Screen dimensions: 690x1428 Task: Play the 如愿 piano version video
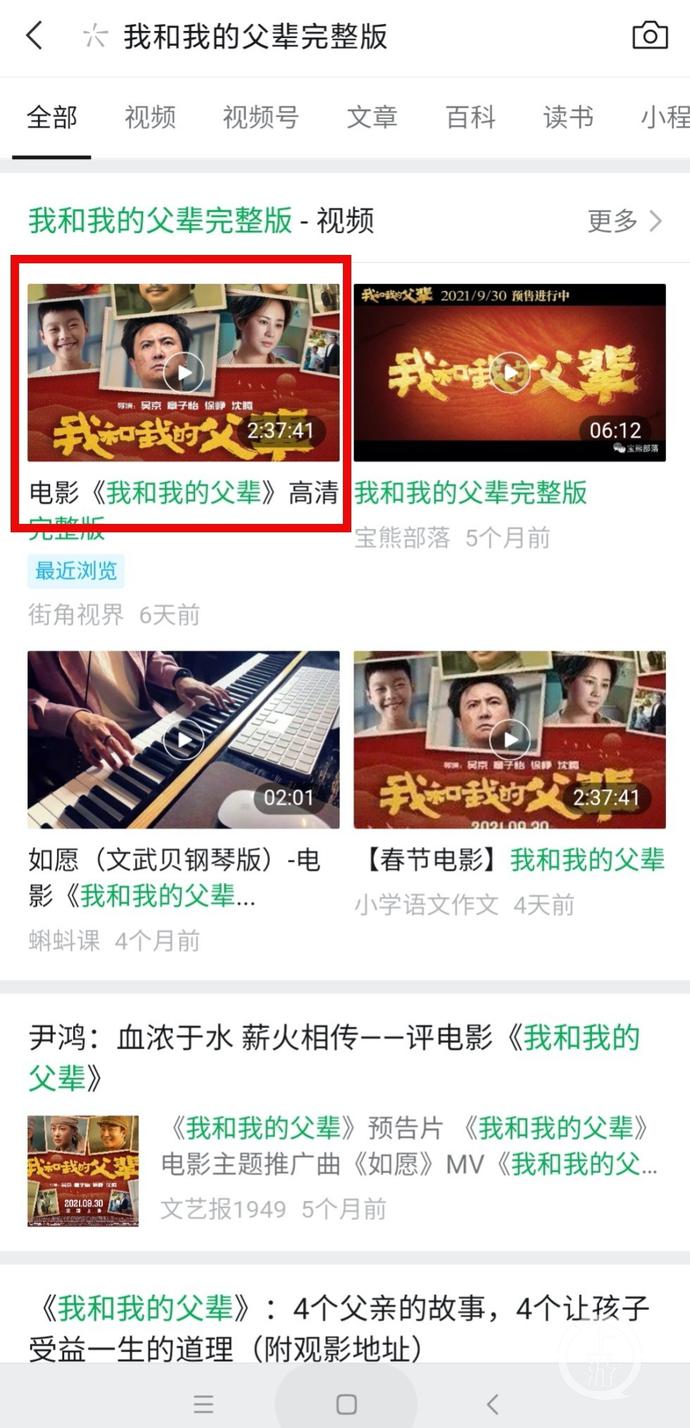[x=183, y=740]
